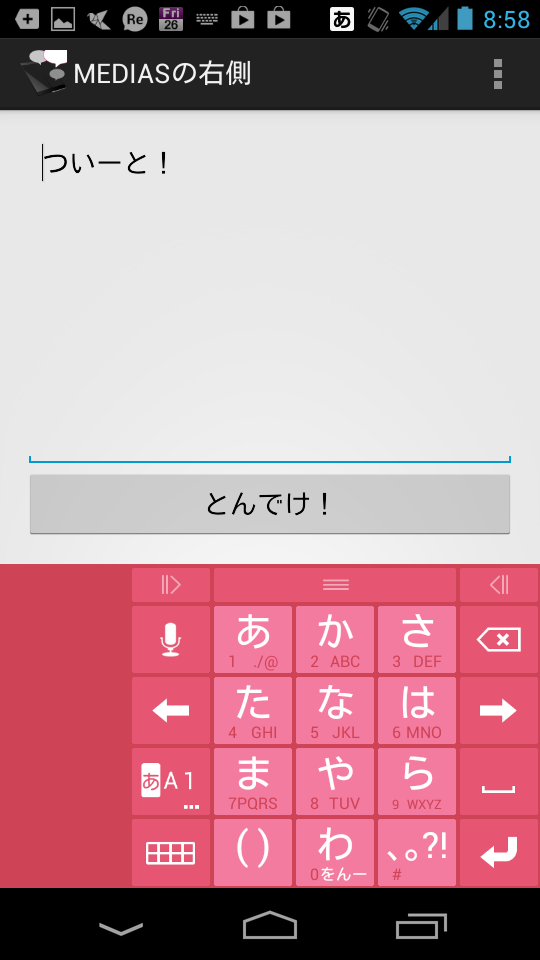Tap the space key

pyautogui.click(x=499, y=782)
